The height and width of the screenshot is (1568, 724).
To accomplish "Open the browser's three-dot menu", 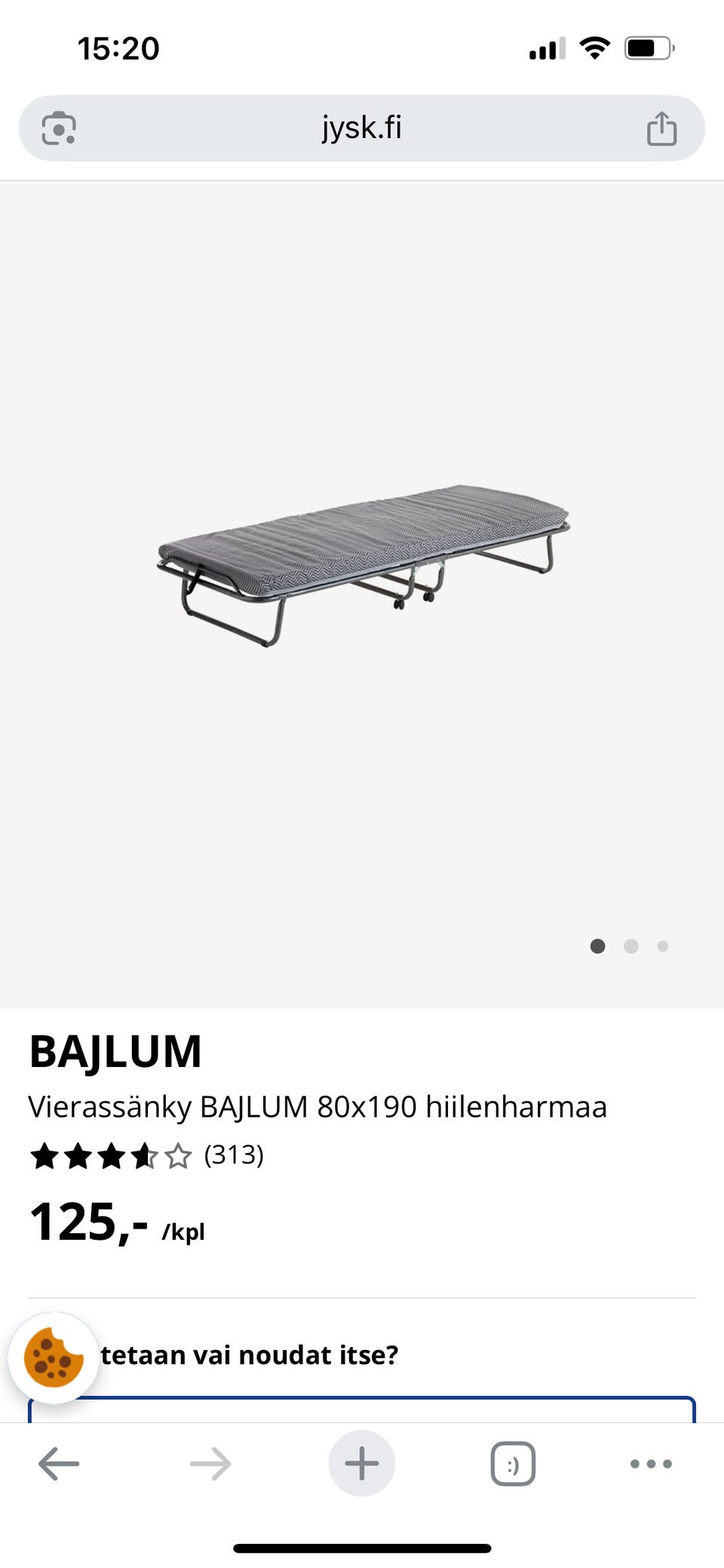I will click(x=651, y=1464).
